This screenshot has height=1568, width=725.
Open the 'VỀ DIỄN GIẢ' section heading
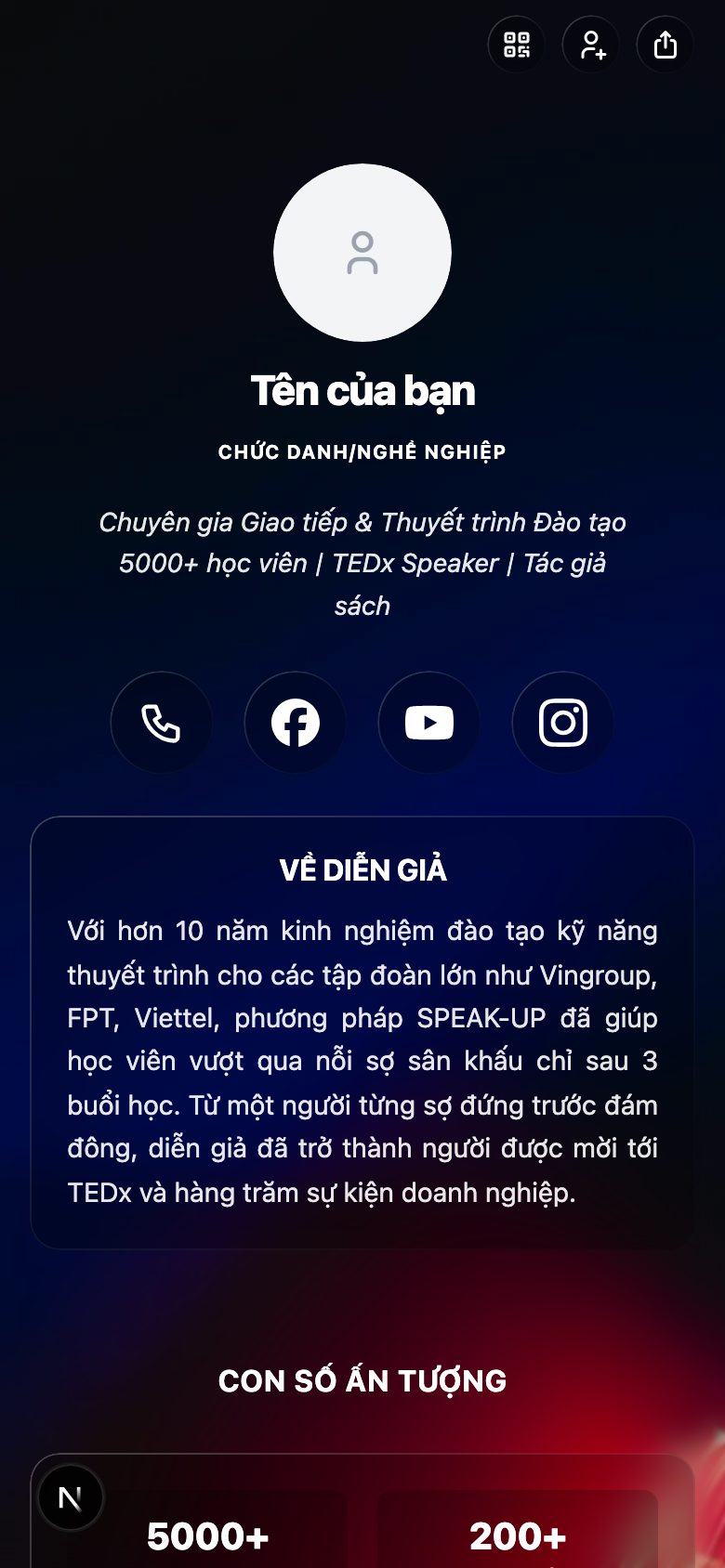[363, 869]
